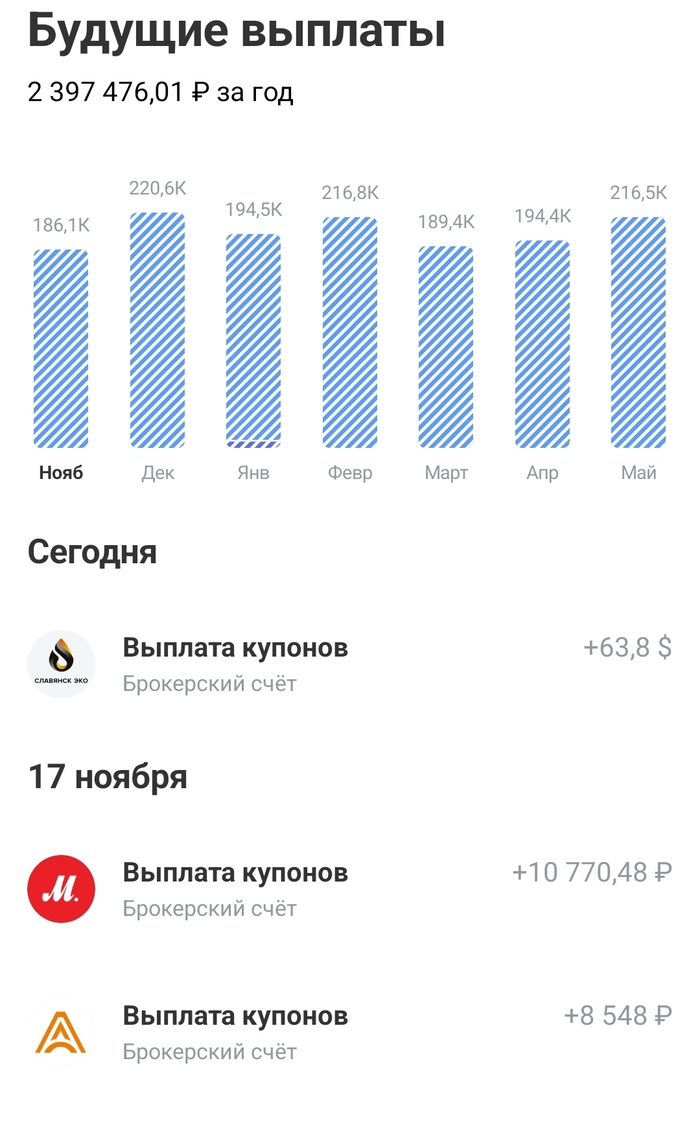The width and height of the screenshot is (700, 1122).
Task: Select the Нояб bar in the chart
Action: click(61, 348)
